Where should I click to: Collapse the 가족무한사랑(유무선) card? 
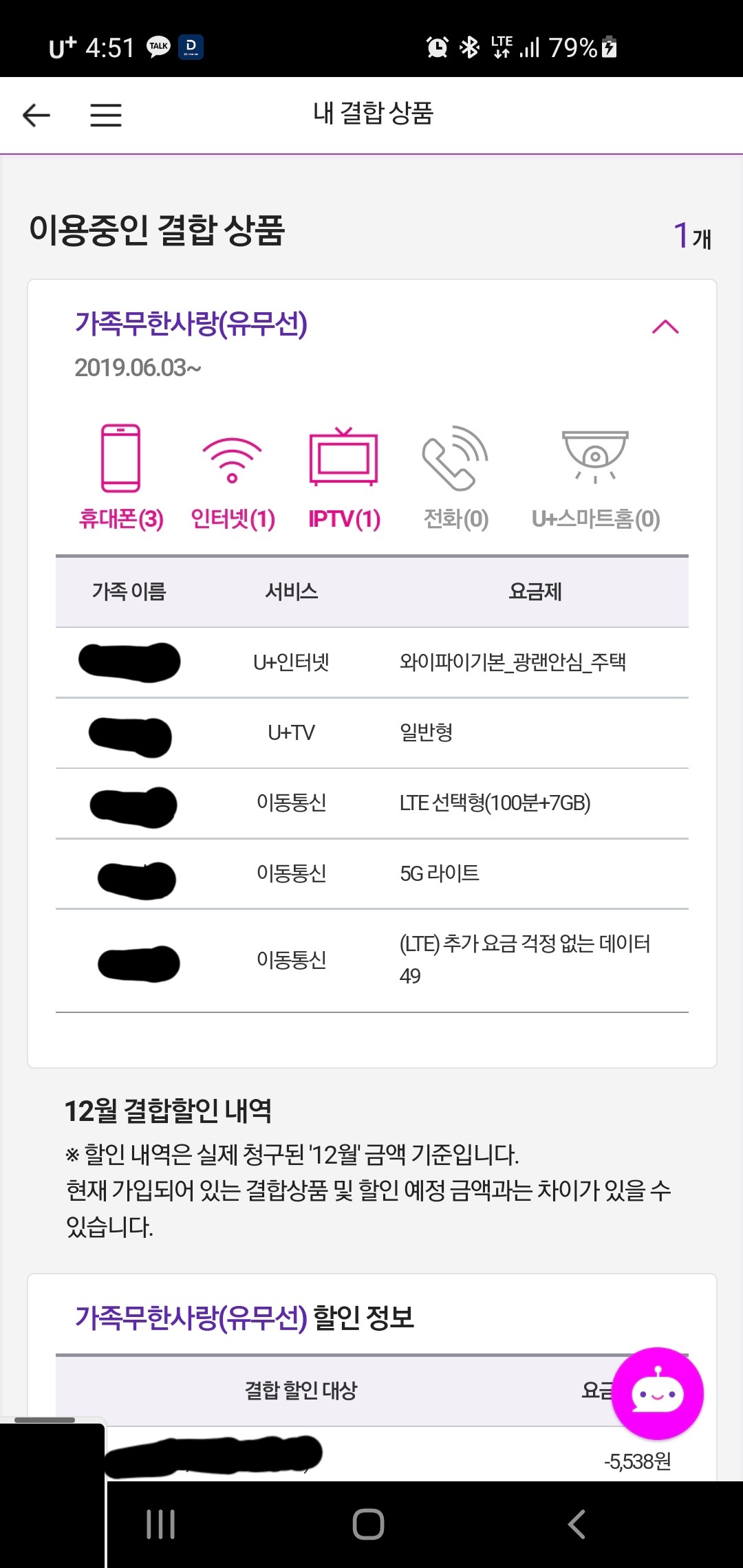click(665, 327)
